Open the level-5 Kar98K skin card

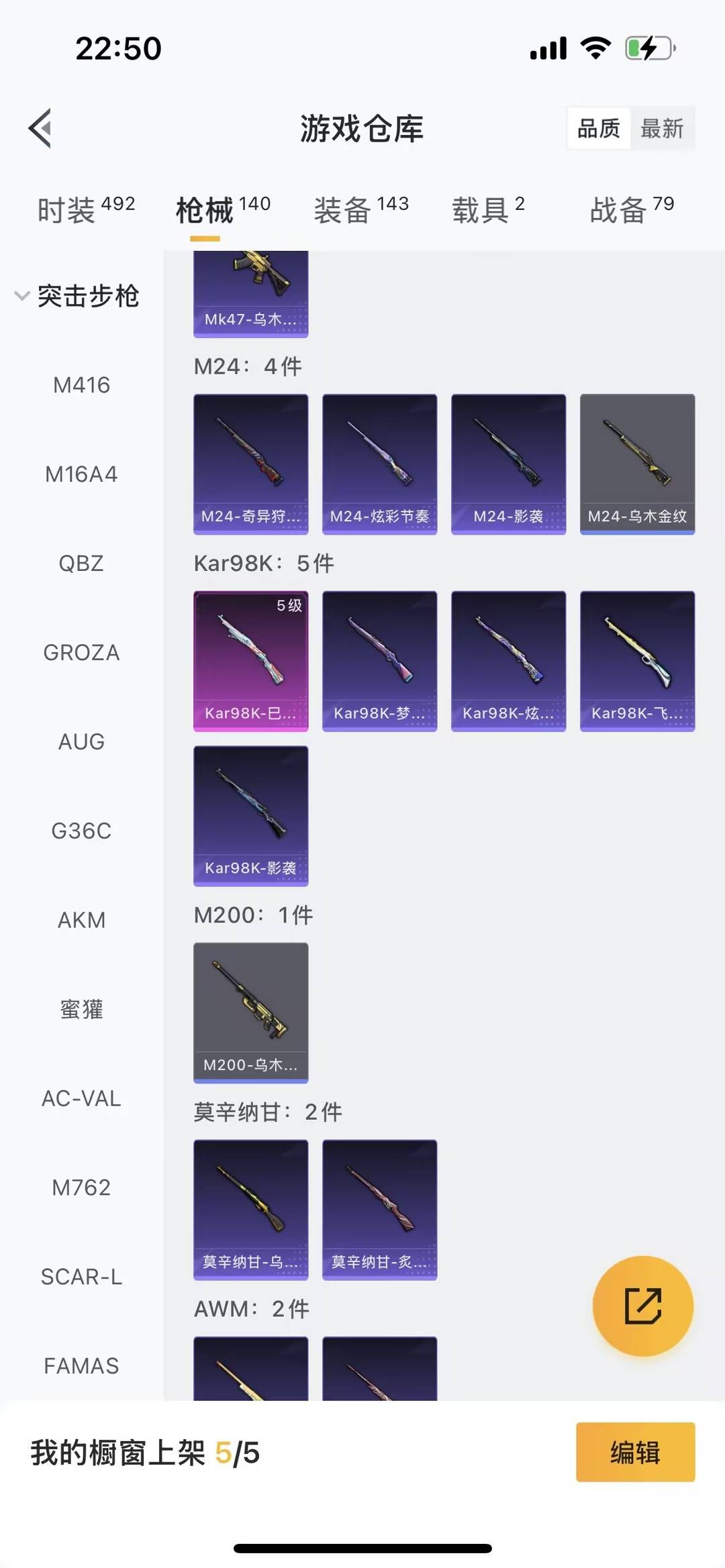[250, 661]
